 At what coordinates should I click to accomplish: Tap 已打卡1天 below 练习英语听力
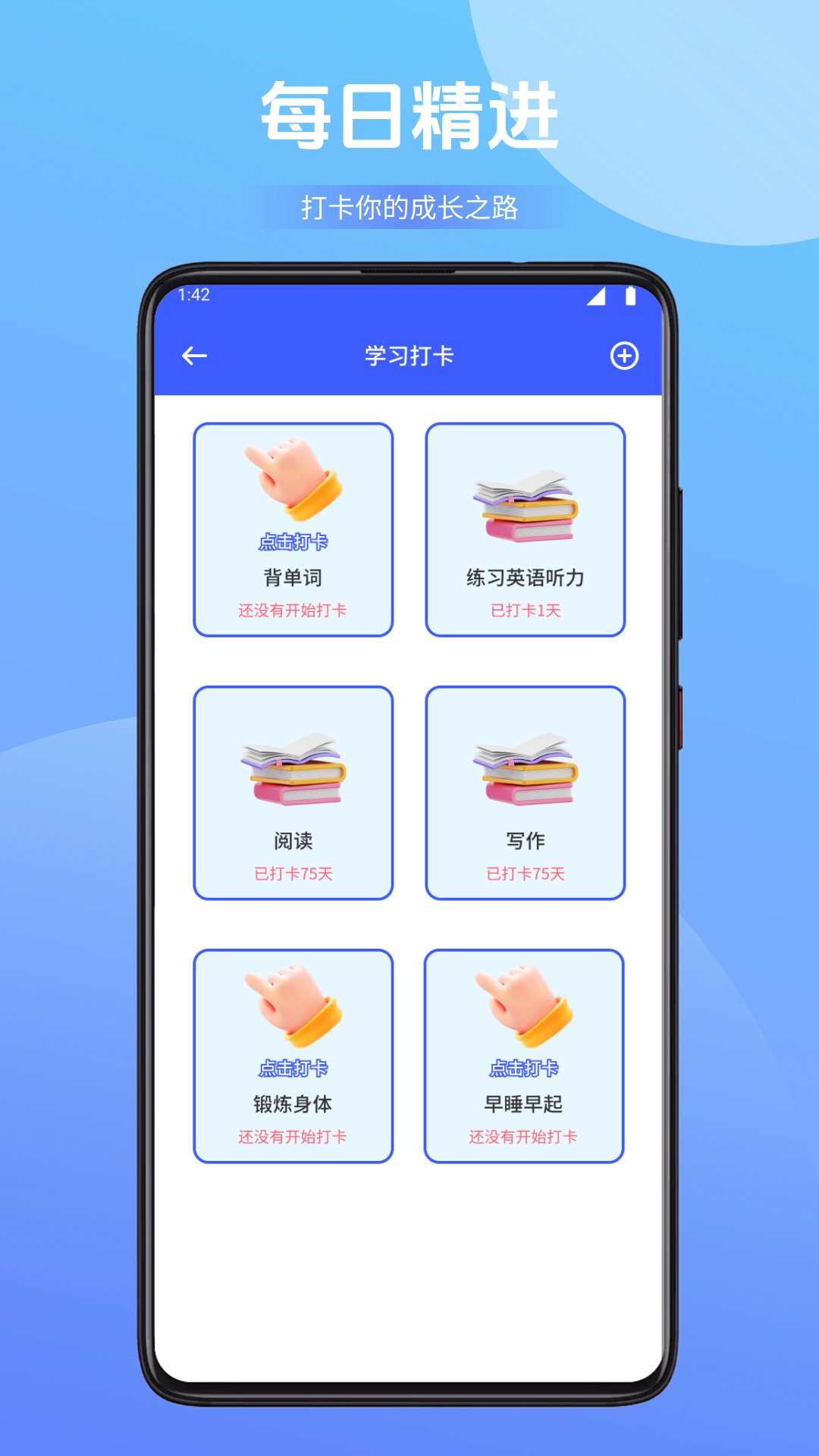click(525, 609)
